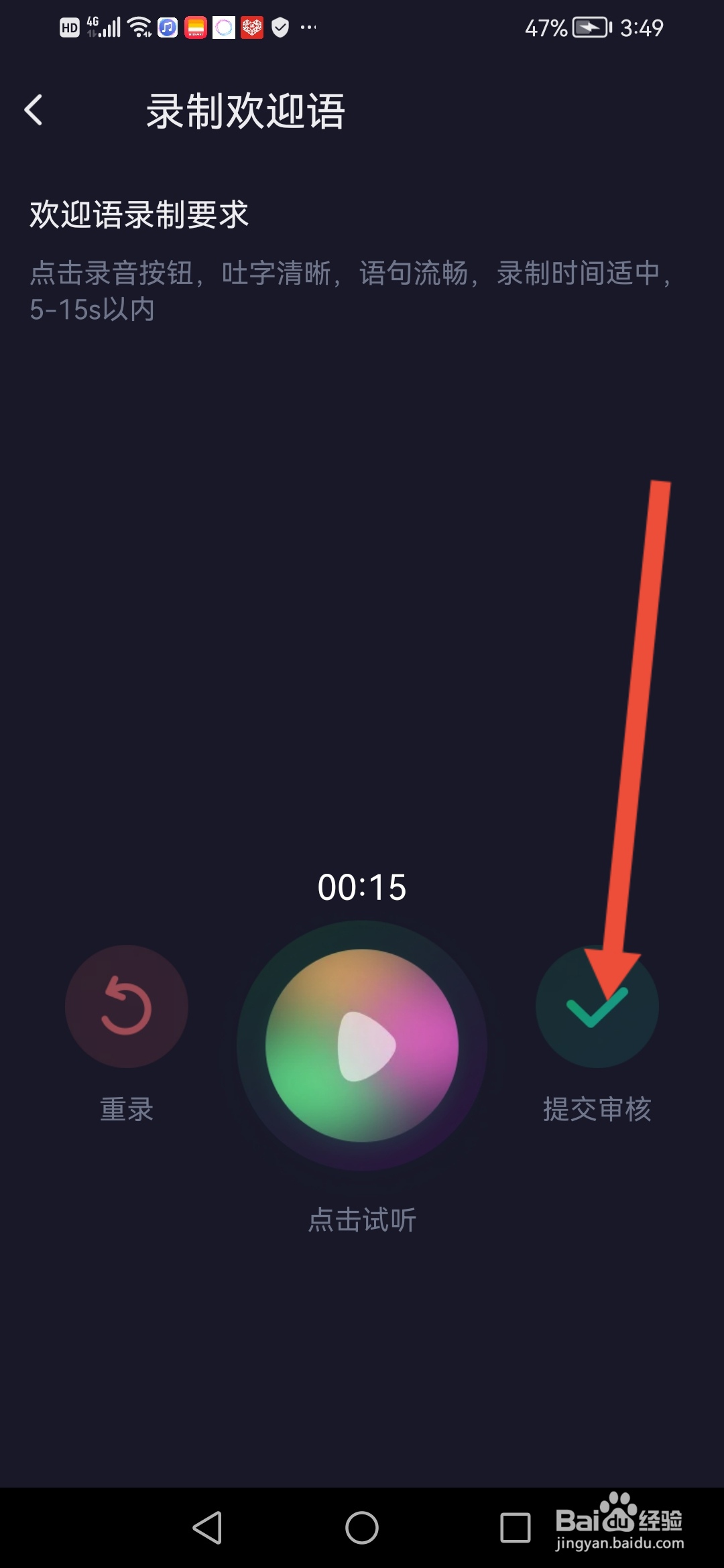The image size is (724, 1568).
Task: Tap the Huawei app notification icon
Action: point(195,27)
